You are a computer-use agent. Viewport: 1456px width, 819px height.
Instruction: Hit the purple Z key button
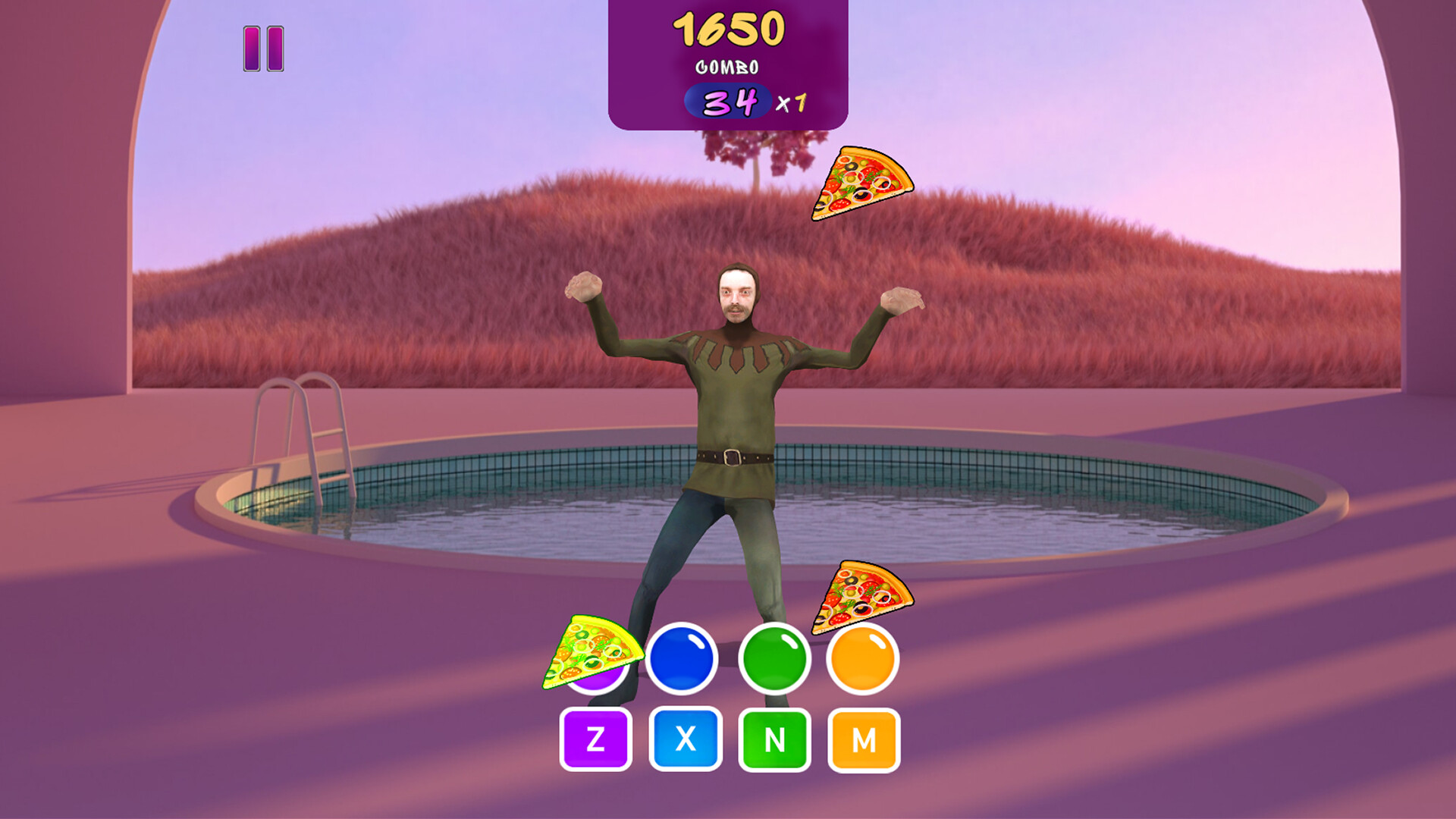pyautogui.click(x=596, y=739)
